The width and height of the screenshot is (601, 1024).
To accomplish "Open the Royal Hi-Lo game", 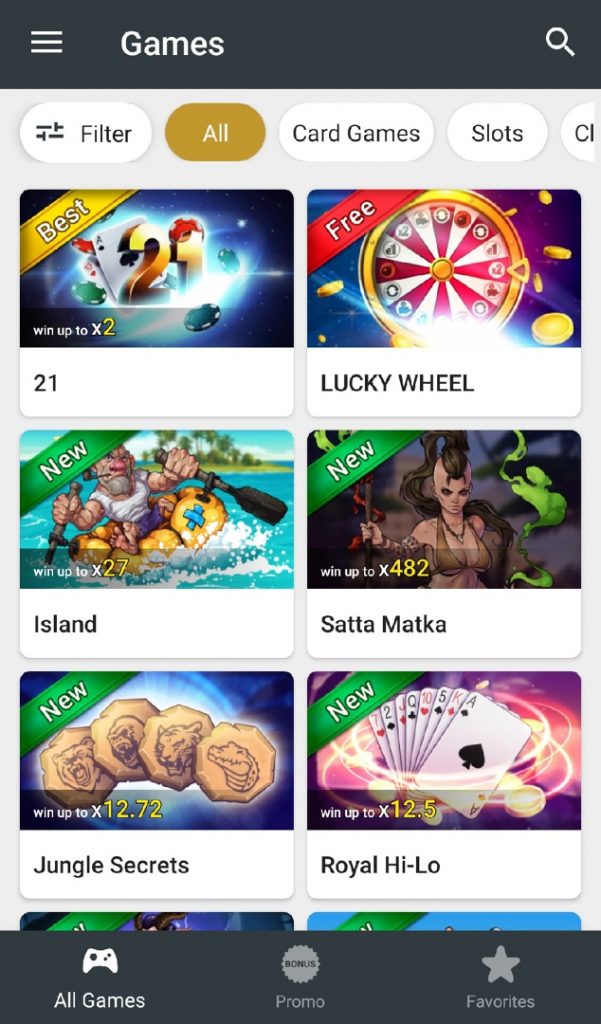I will click(x=444, y=785).
